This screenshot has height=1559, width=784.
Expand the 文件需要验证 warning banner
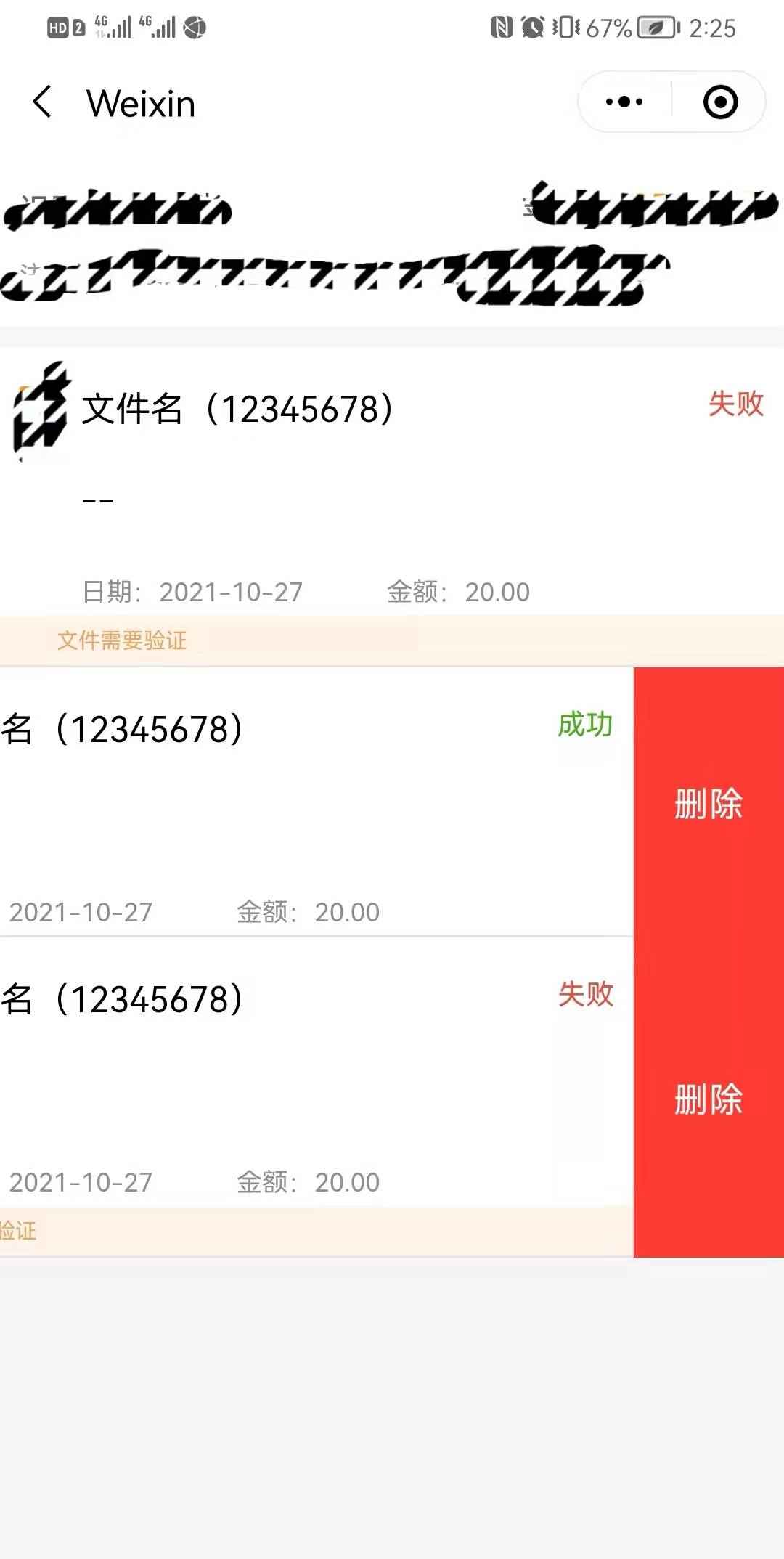pos(122,640)
